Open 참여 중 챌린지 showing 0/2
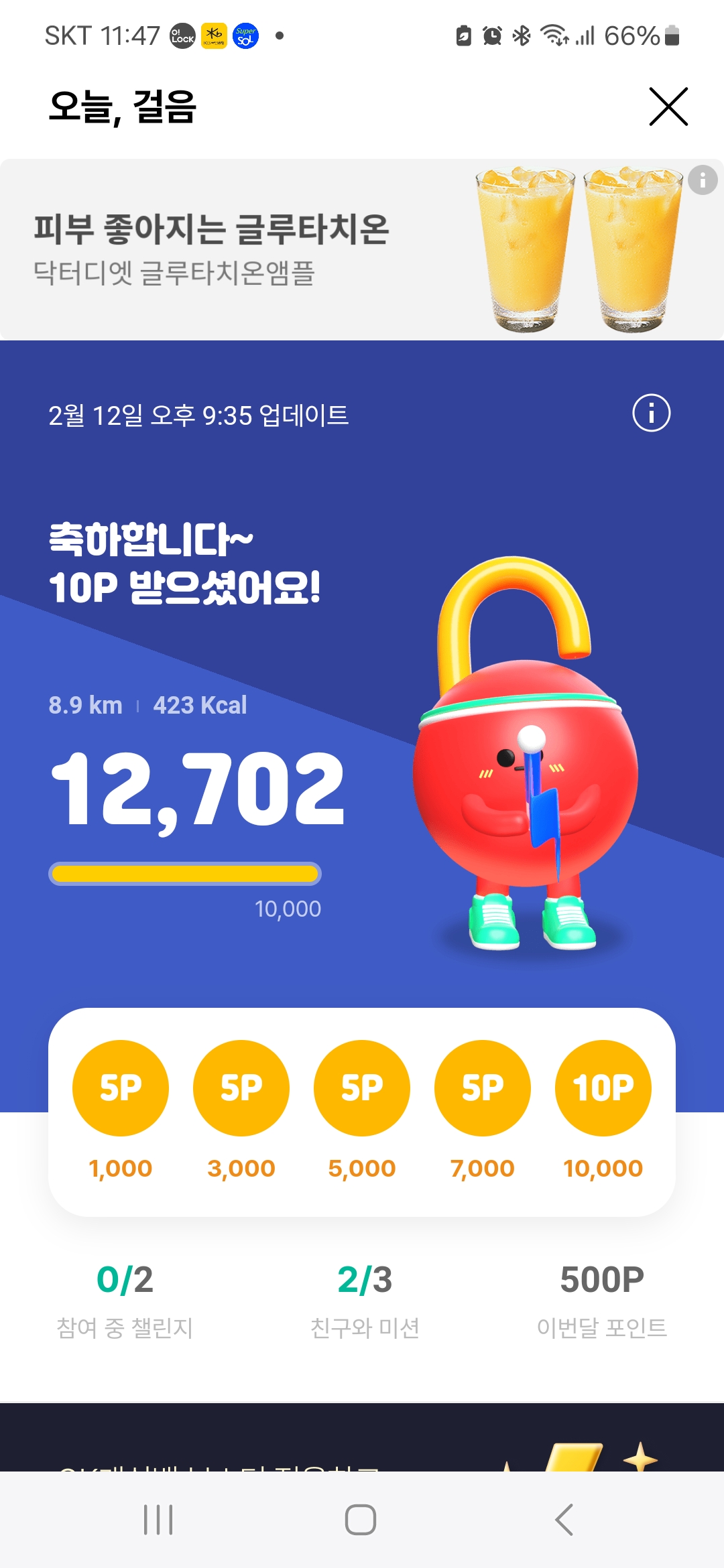This screenshot has height=1568, width=724. click(x=125, y=1300)
